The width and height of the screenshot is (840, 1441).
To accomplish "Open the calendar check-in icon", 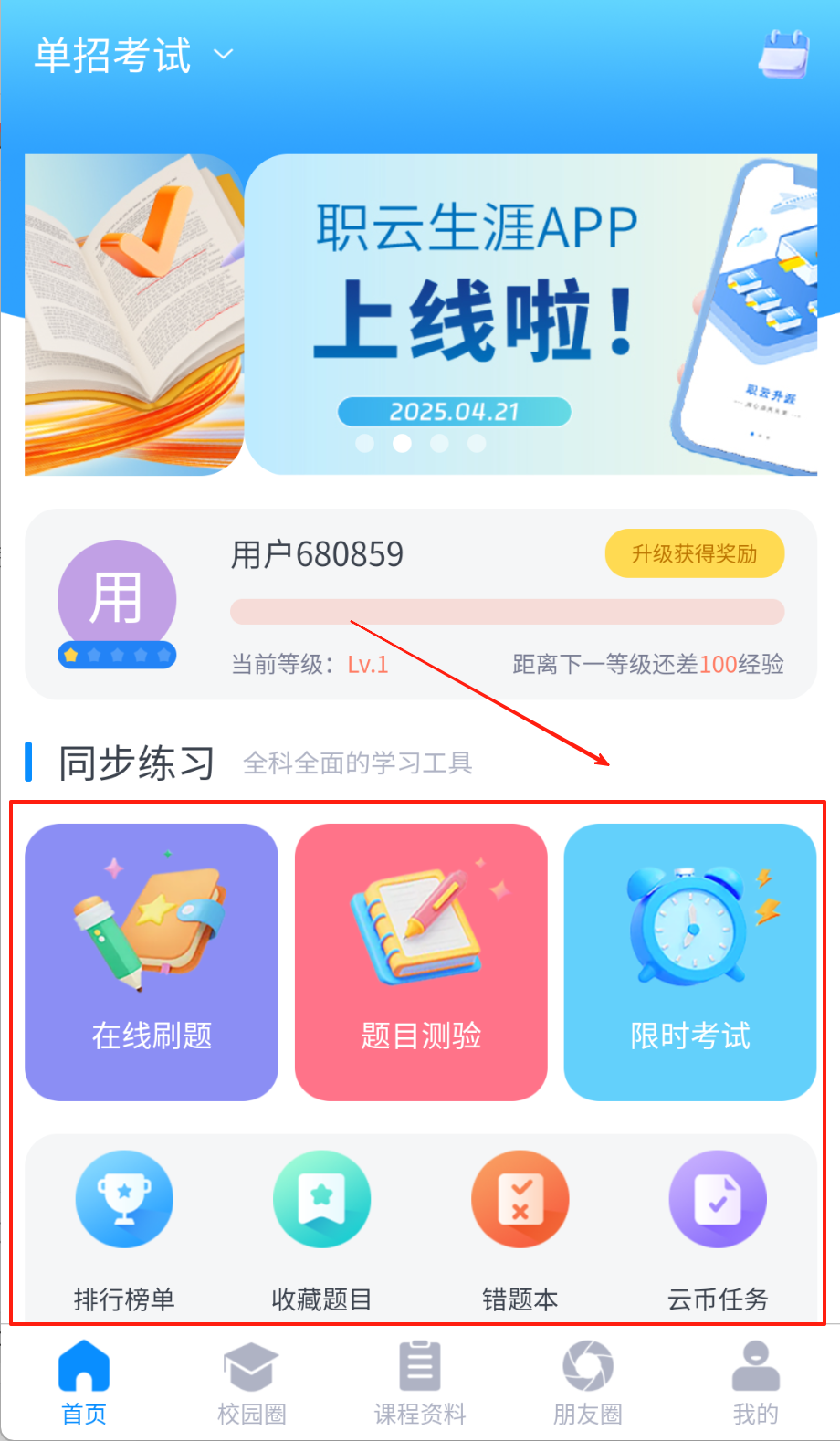I will pos(784,54).
